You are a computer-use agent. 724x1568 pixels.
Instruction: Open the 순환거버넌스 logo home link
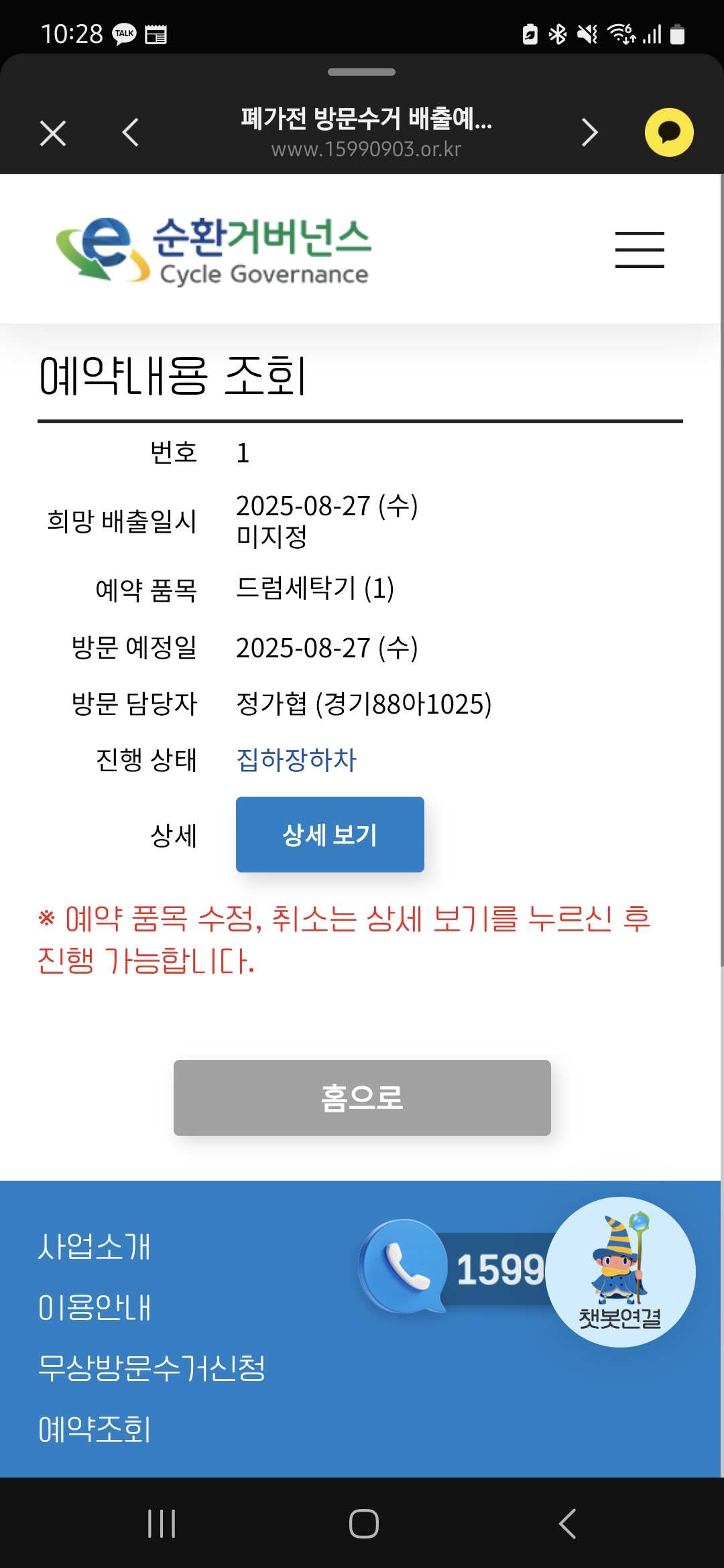[x=215, y=250]
